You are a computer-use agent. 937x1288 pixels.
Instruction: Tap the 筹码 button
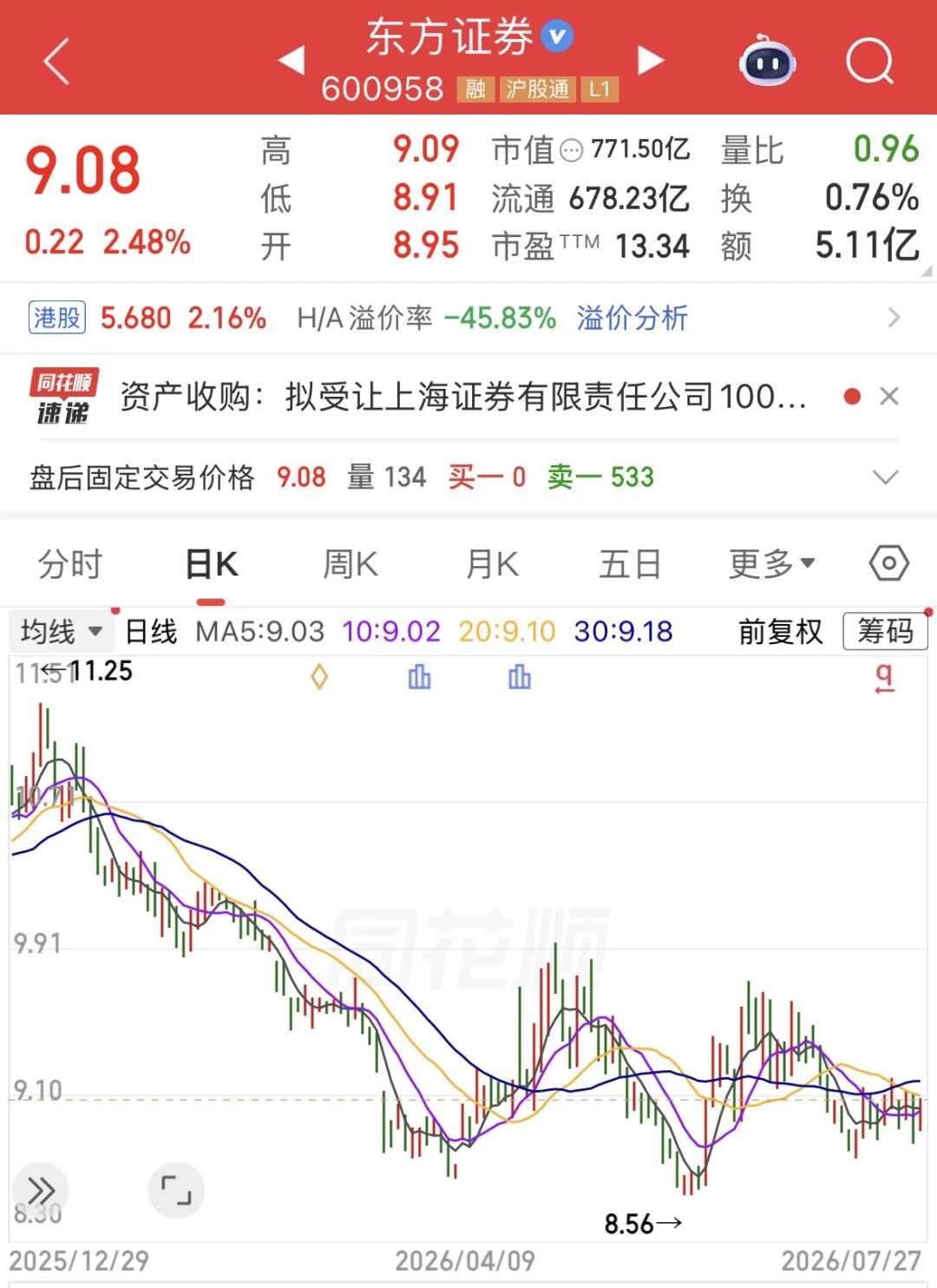click(885, 631)
